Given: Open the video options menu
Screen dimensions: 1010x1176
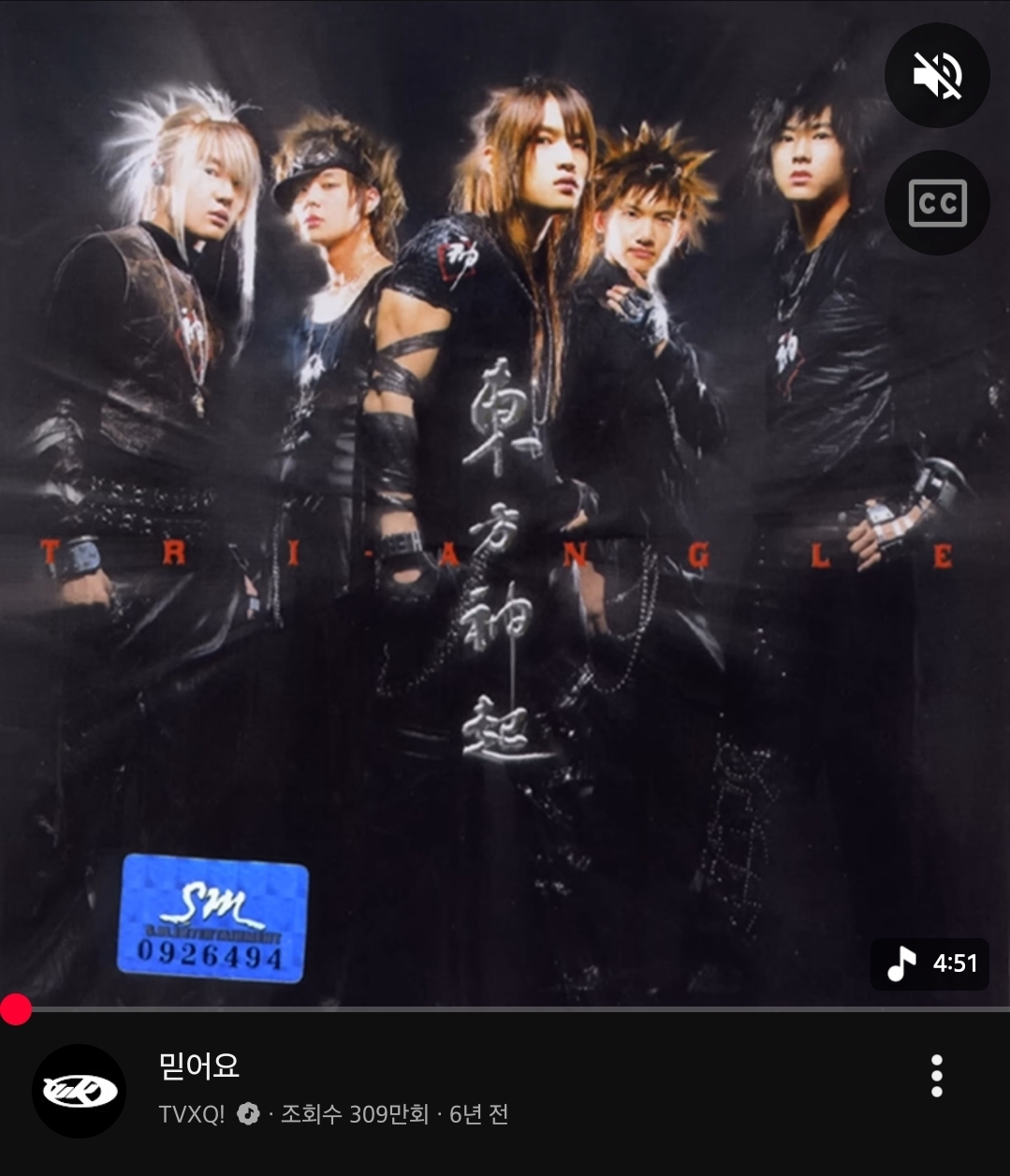Looking at the screenshot, I should tap(936, 1076).
